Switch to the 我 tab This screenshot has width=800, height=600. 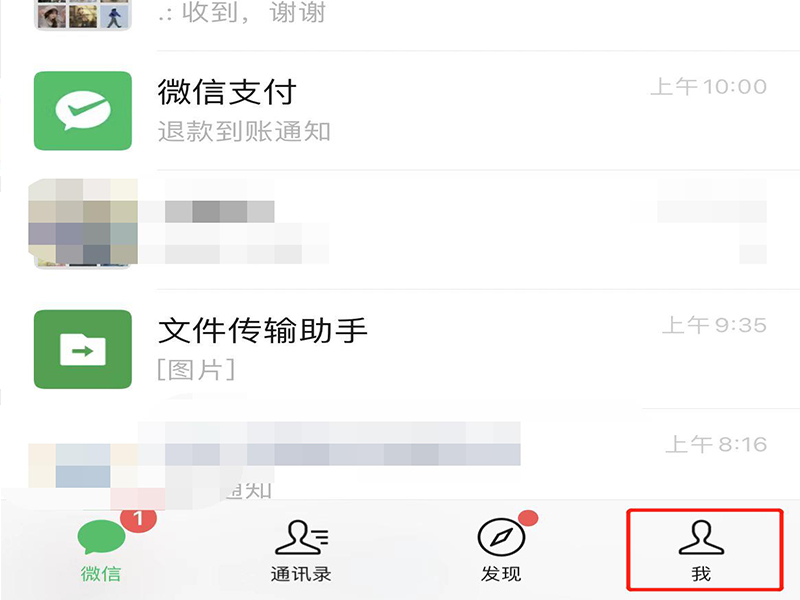pyautogui.click(x=701, y=551)
